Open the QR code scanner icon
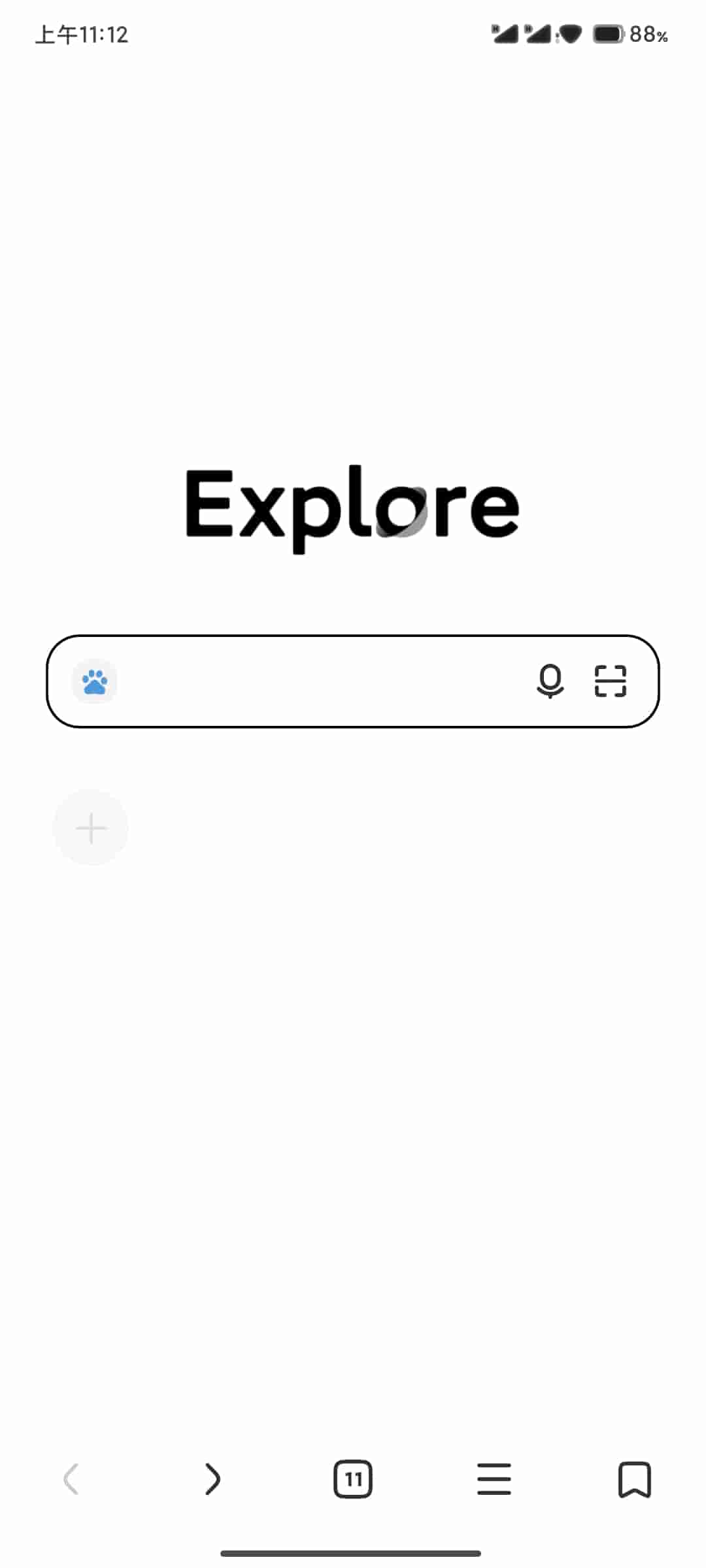This screenshot has height=1568, width=706. [610, 681]
